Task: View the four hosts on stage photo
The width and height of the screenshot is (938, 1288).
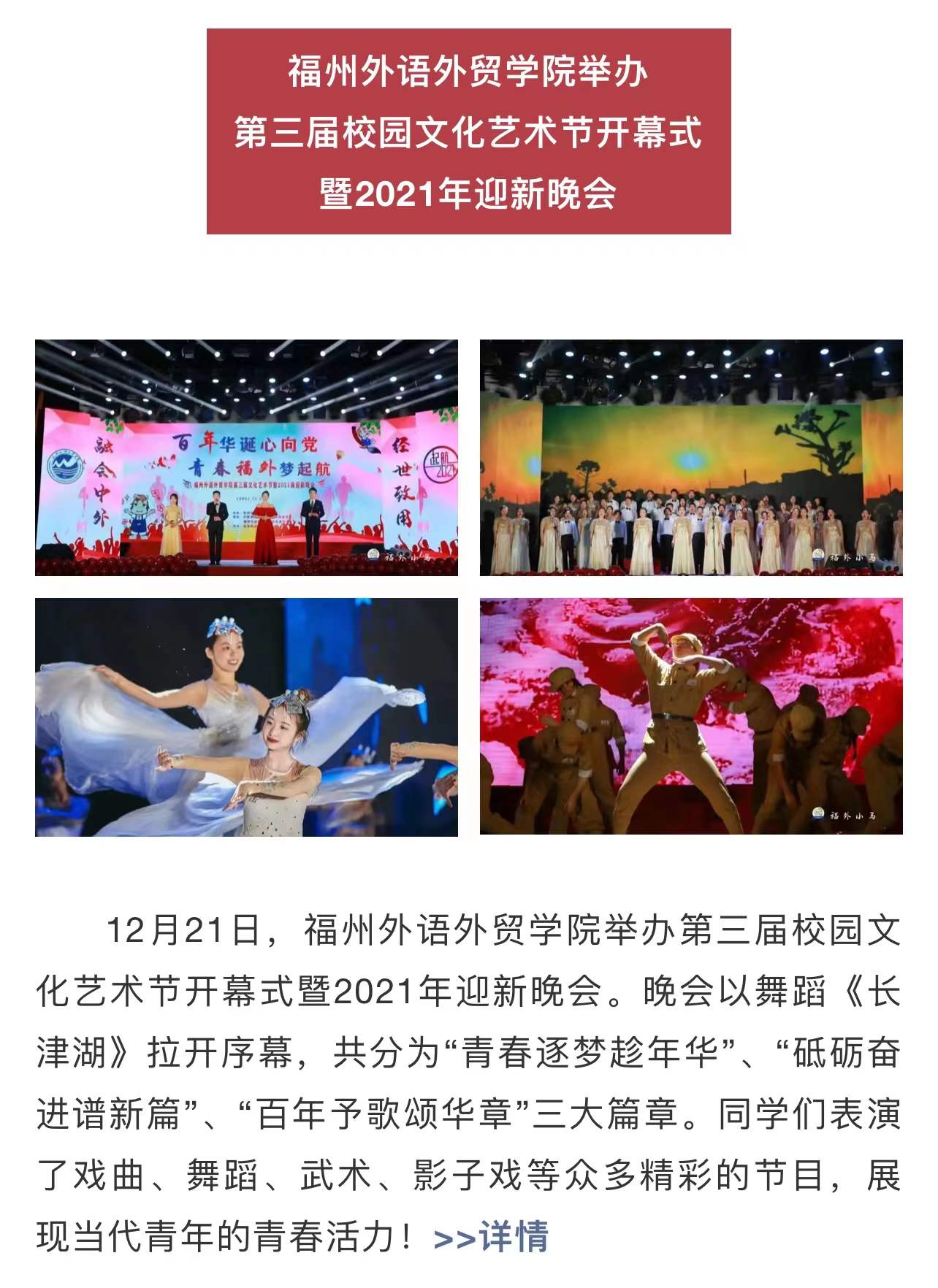Action: click(246, 458)
